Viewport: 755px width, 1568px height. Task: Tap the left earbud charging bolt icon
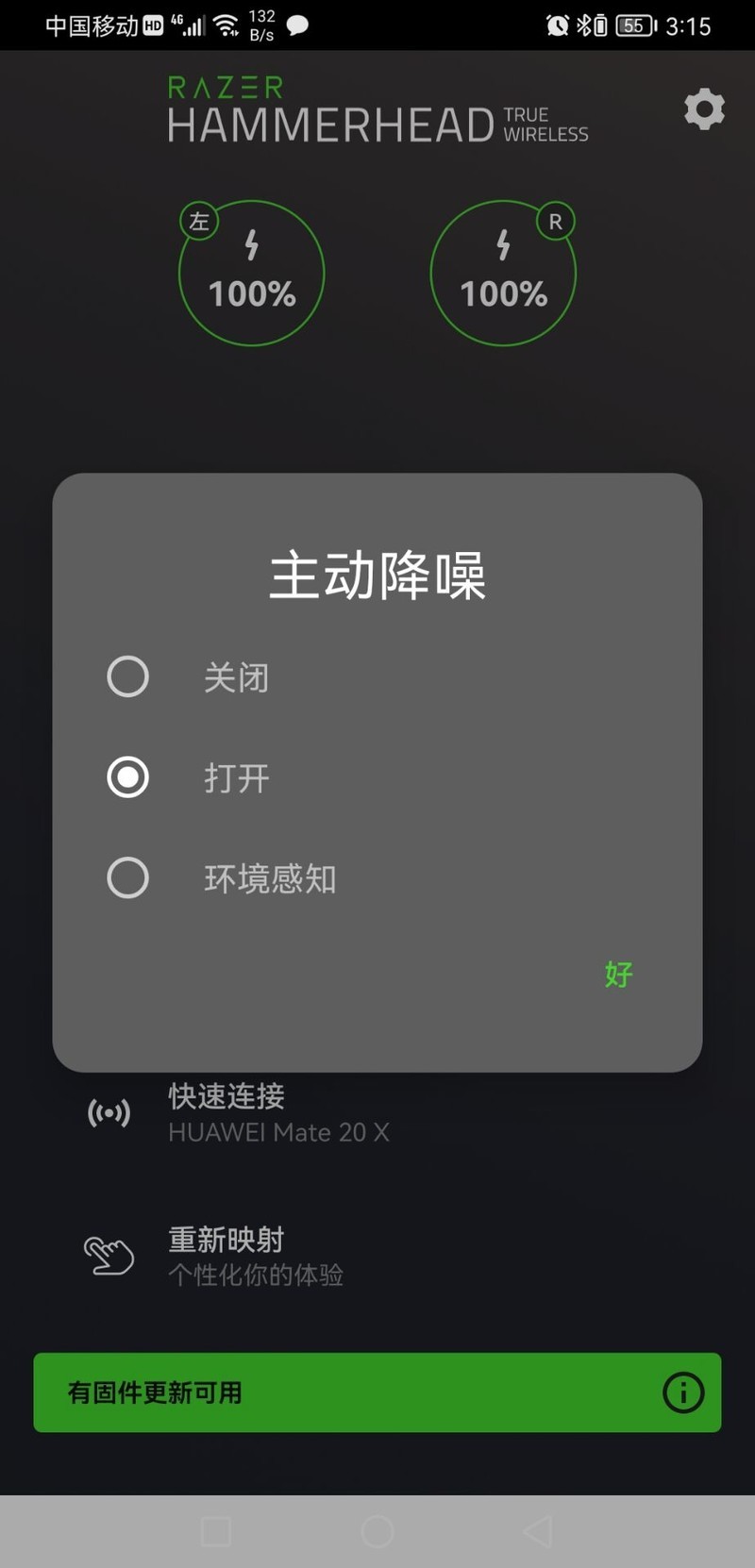251,247
